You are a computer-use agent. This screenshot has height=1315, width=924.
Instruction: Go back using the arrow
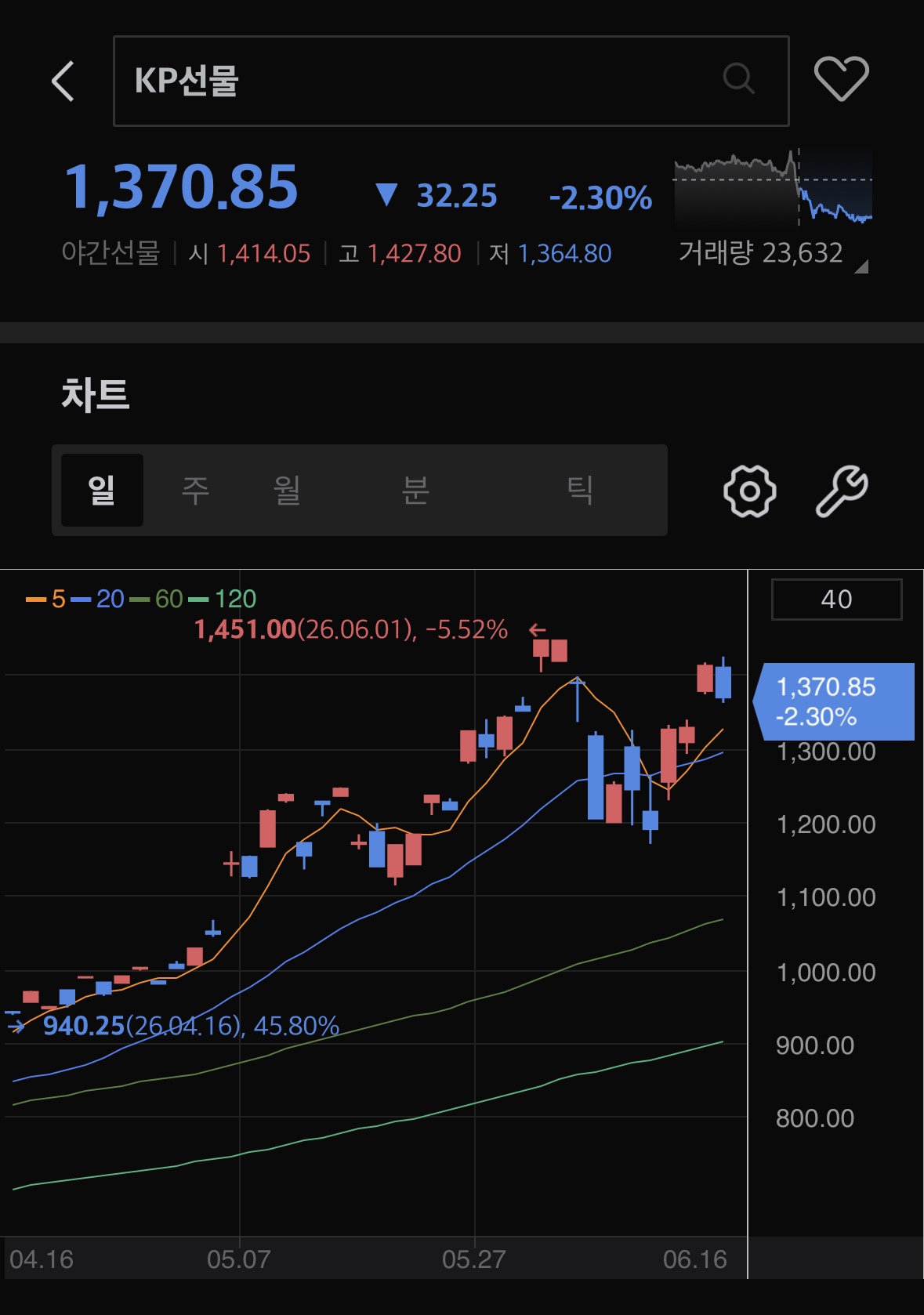tap(63, 81)
